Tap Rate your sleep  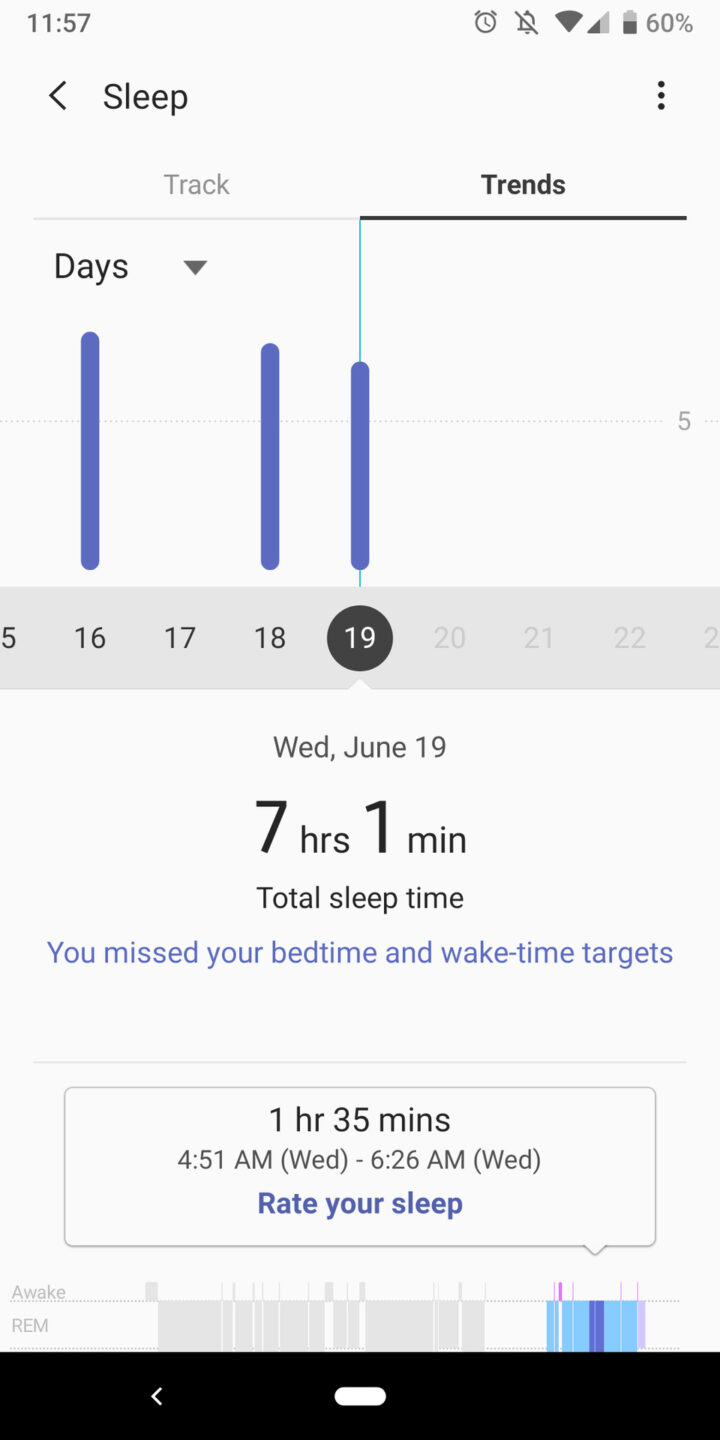click(x=360, y=1203)
